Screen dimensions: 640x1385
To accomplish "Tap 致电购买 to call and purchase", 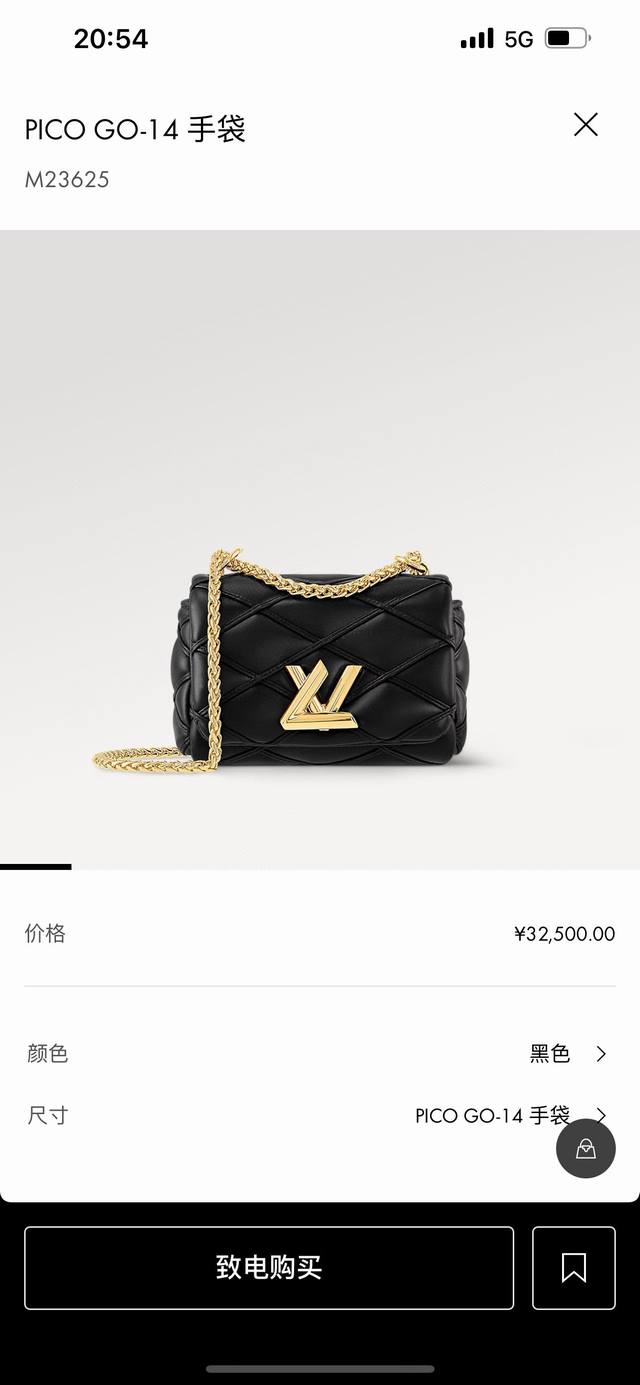I will 269,1268.
